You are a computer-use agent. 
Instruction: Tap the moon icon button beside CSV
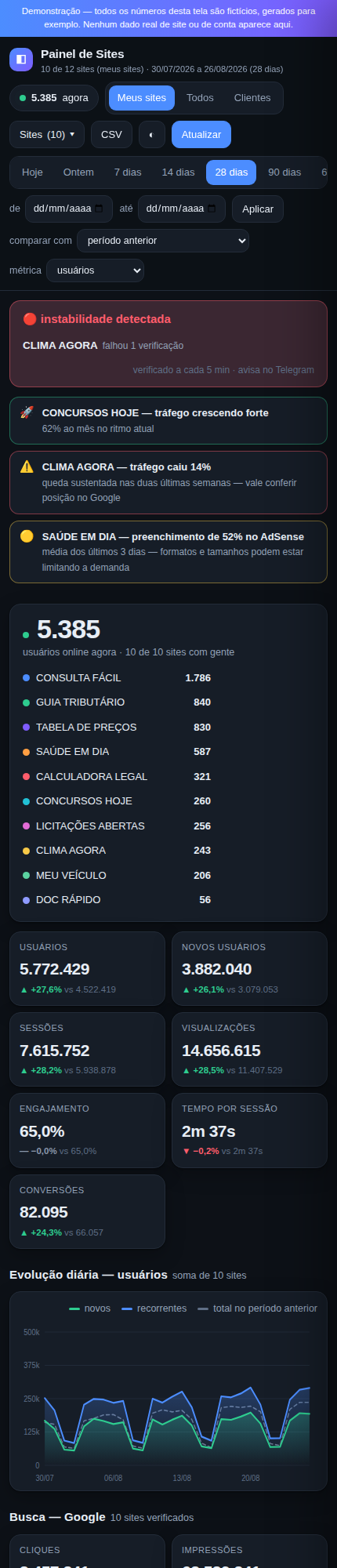coord(152,134)
